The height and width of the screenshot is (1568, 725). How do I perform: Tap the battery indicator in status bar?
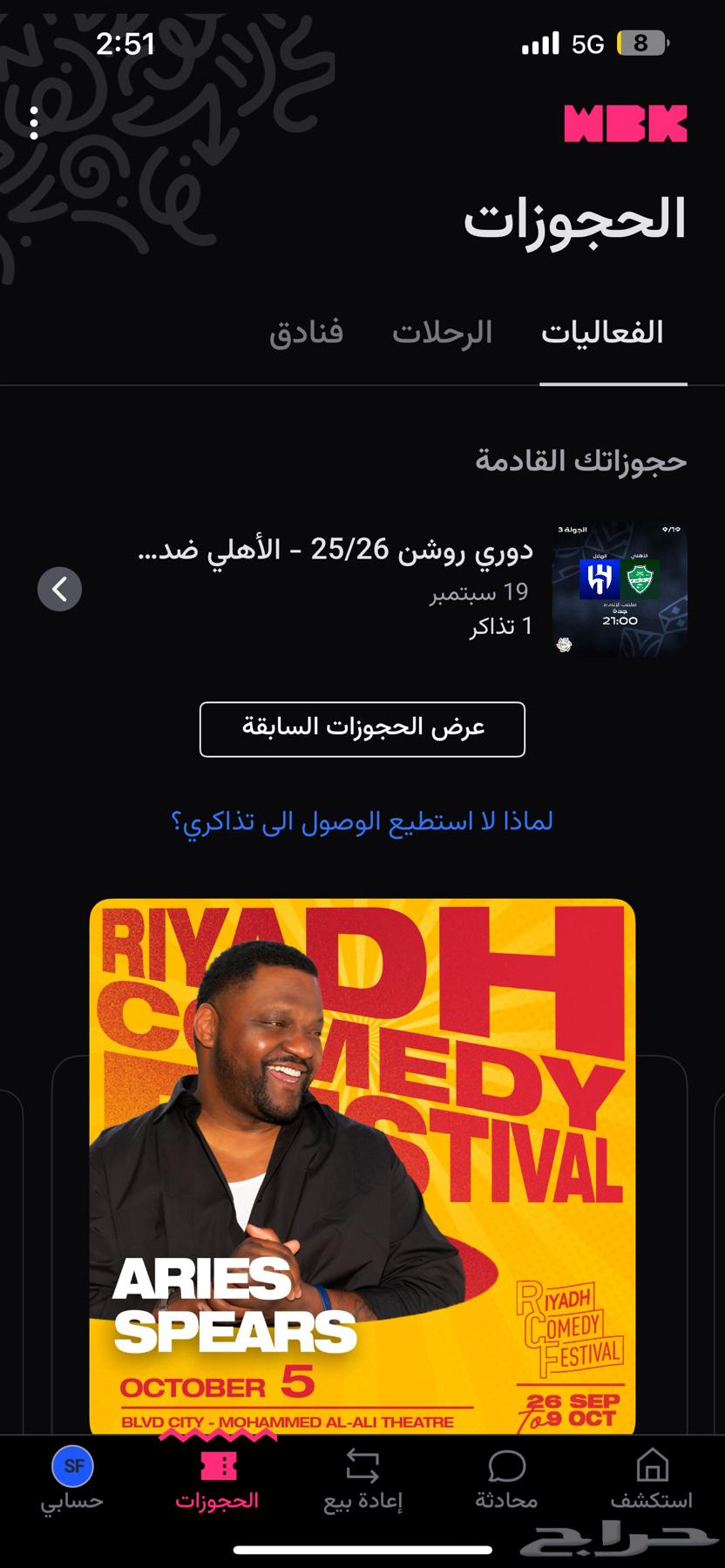pyautogui.click(x=637, y=44)
